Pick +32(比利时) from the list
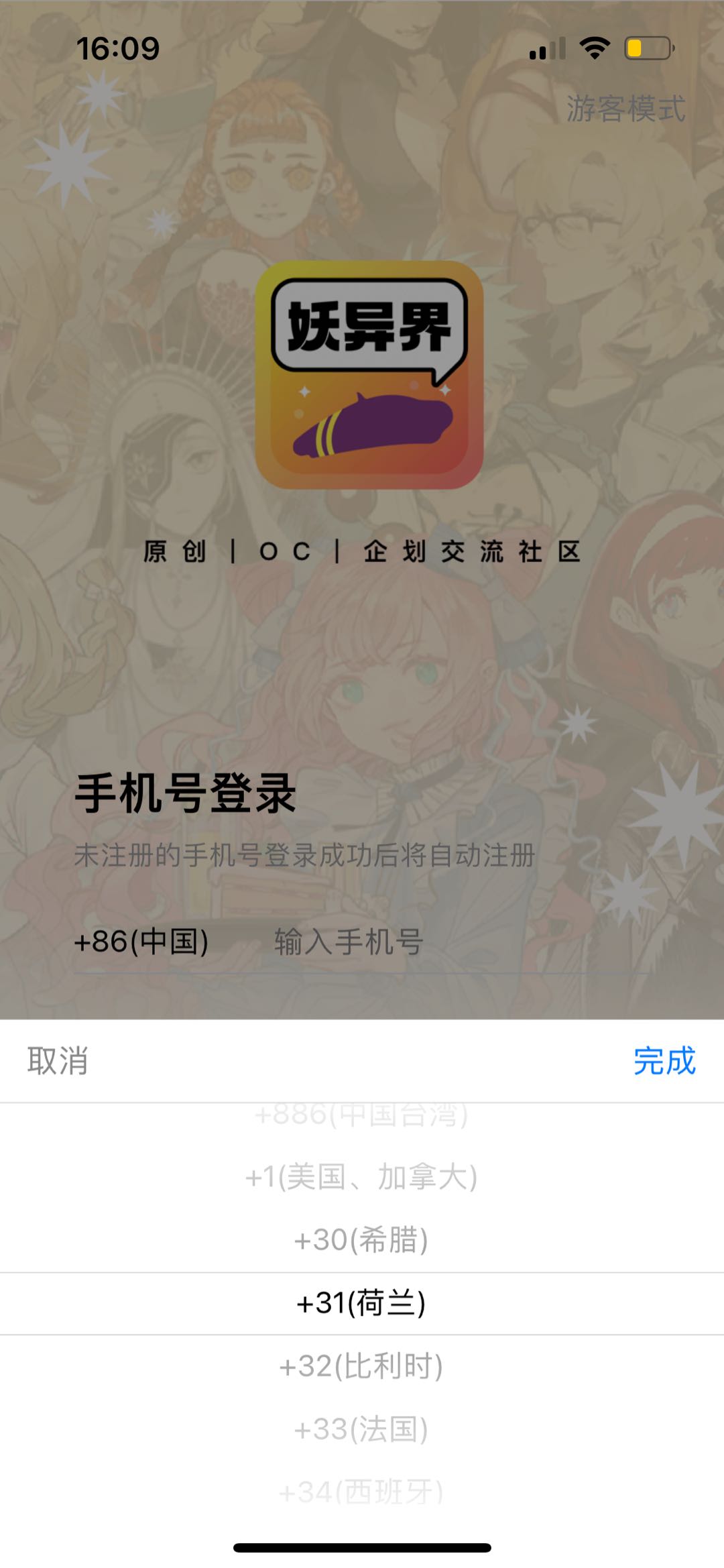The width and height of the screenshot is (724, 1568). [361, 1366]
